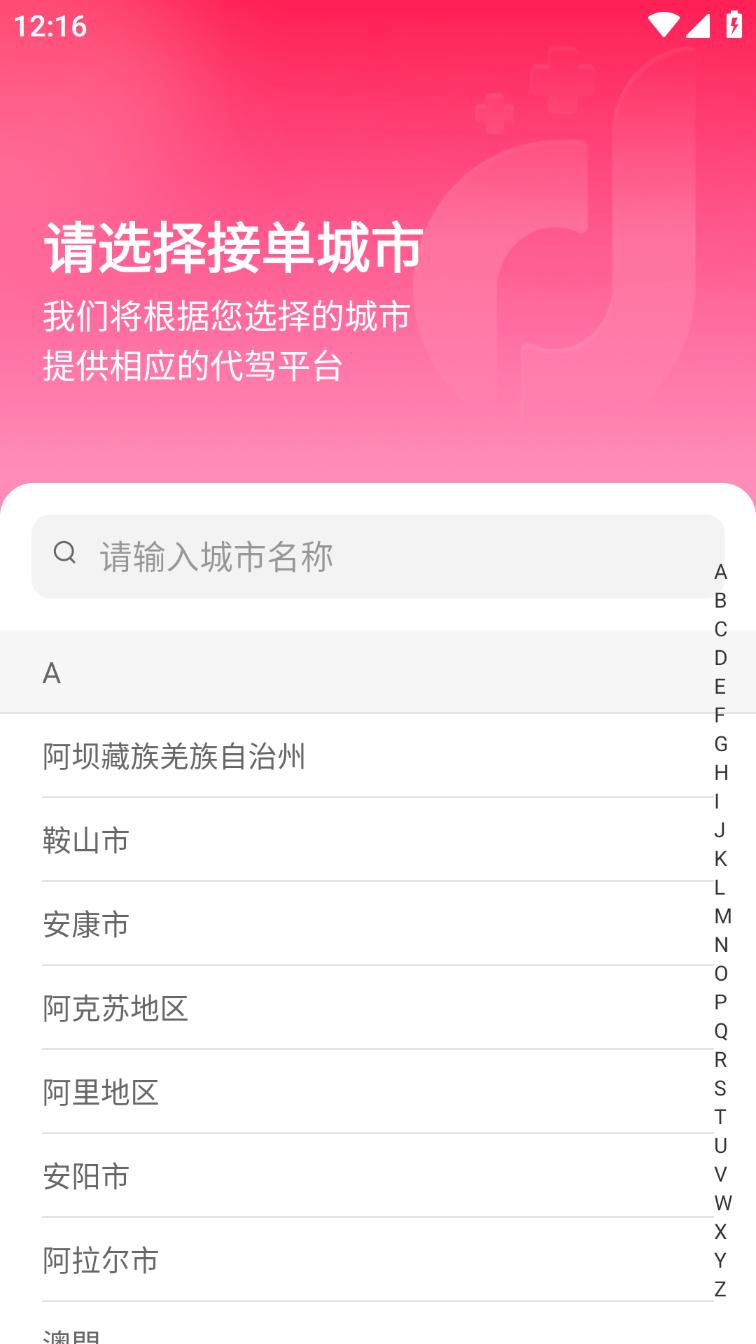Jump to letter Z in index
This screenshot has height=1344, width=756.
point(720,1290)
